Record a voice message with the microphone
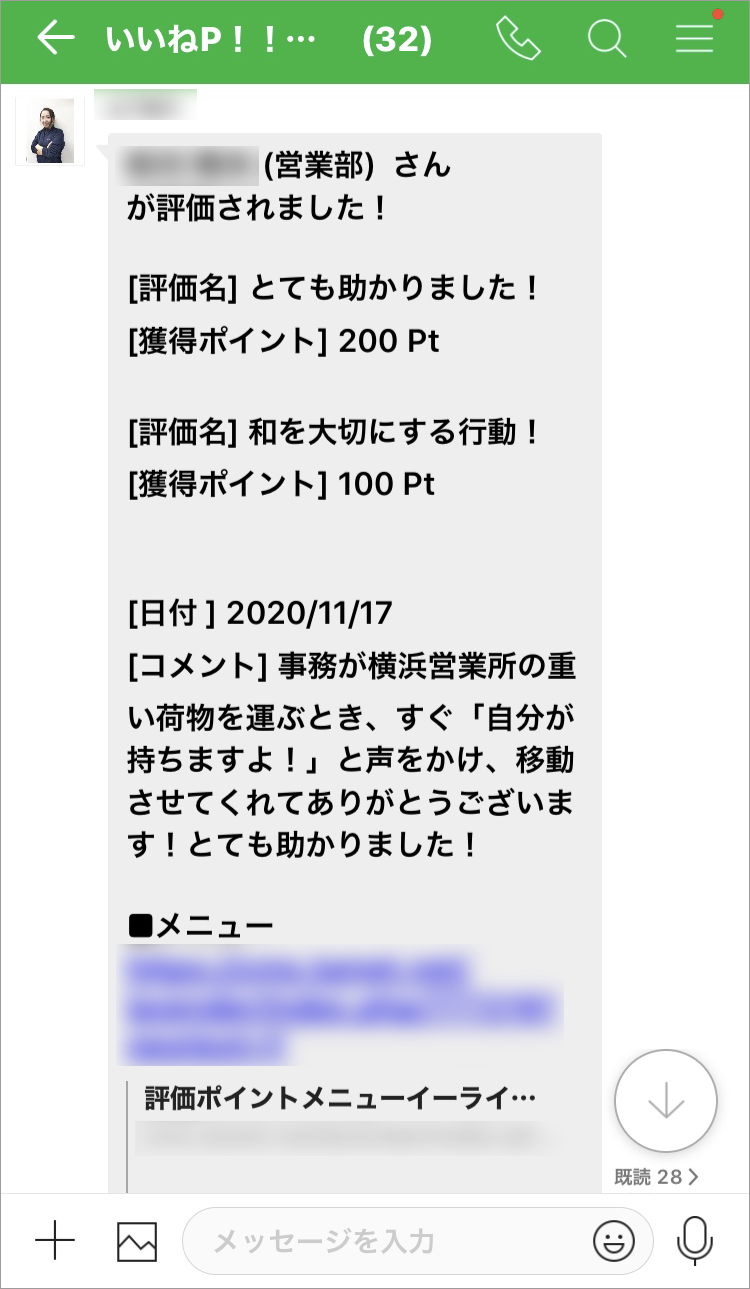 tap(694, 1241)
